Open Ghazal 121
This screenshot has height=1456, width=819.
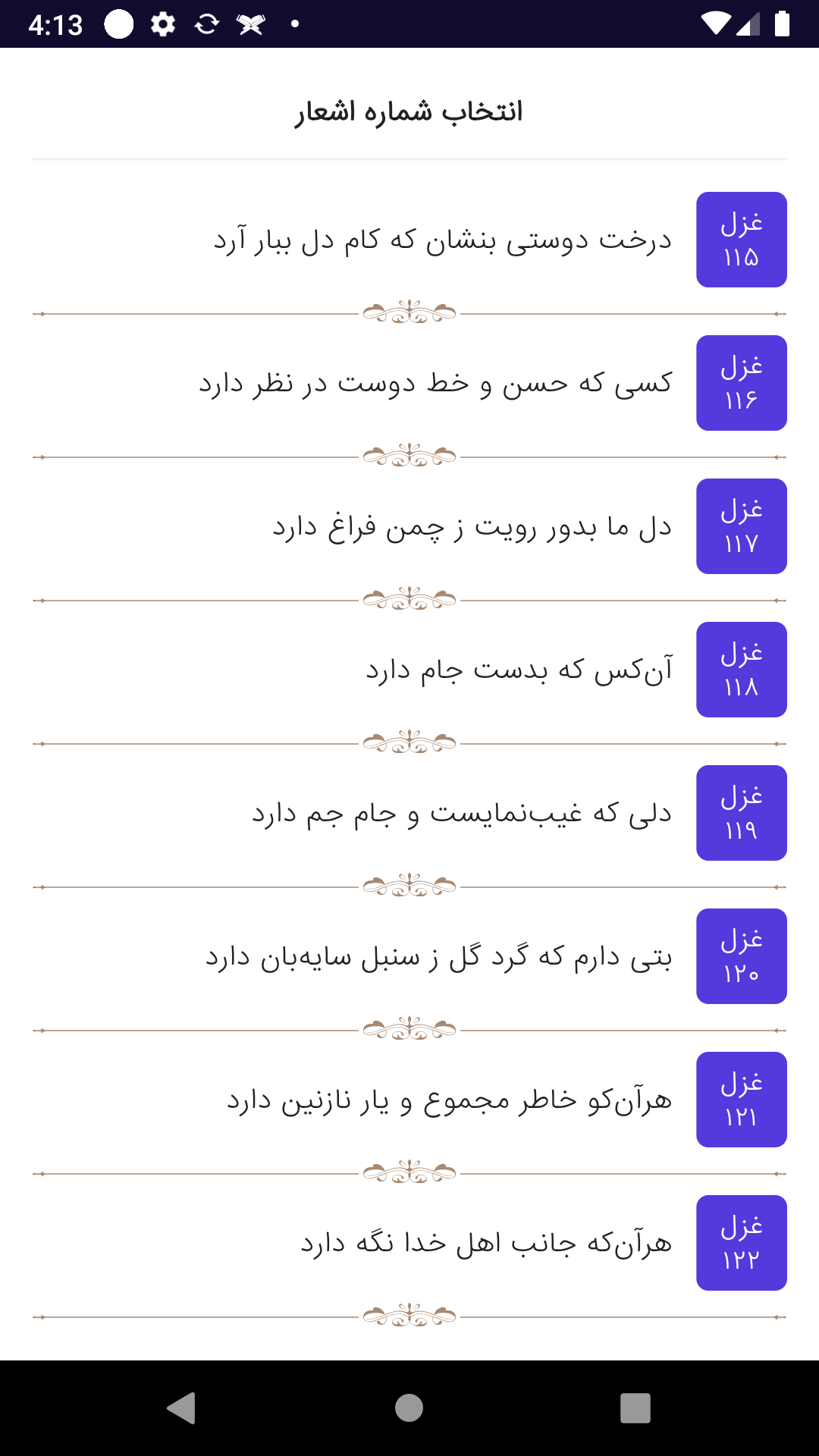(741, 1098)
